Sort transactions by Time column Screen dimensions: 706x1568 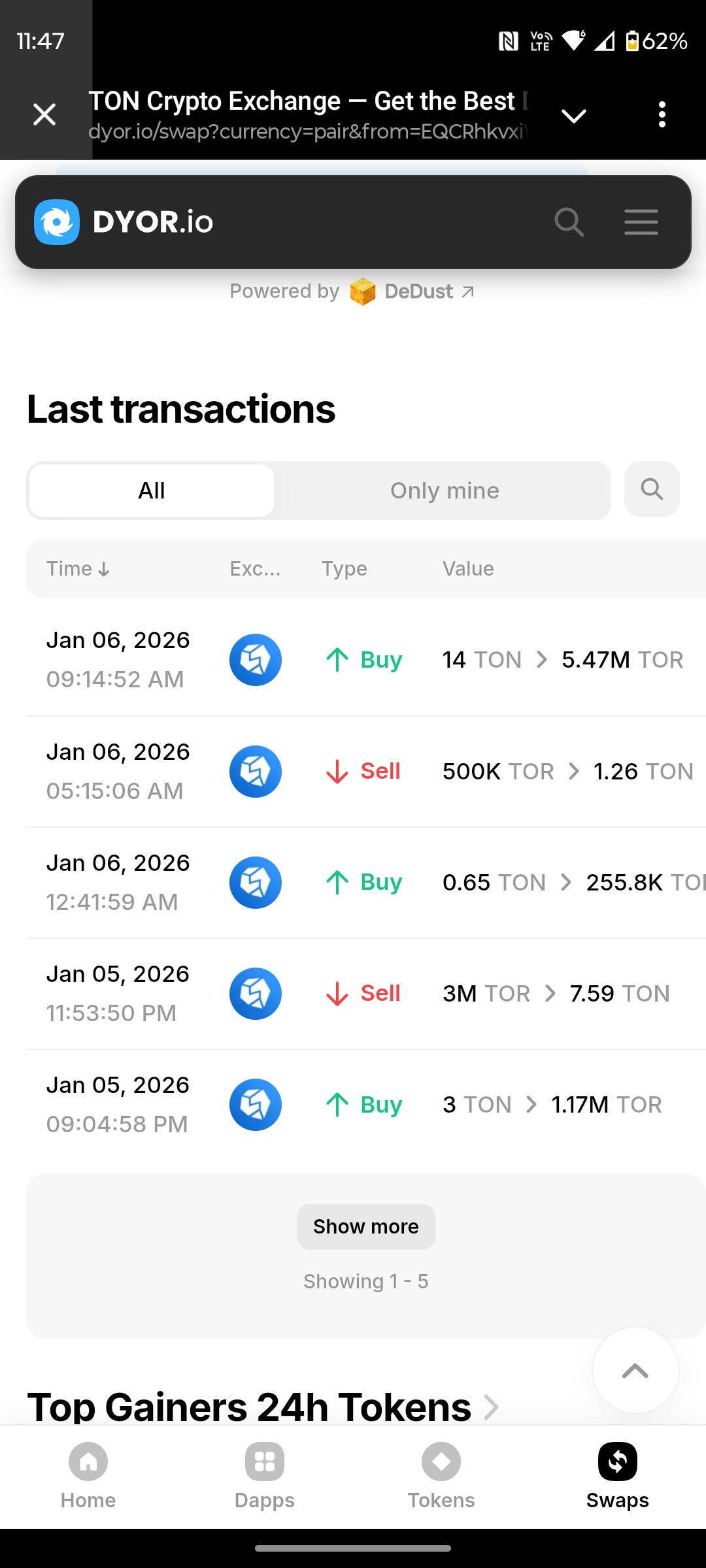[78, 569]
